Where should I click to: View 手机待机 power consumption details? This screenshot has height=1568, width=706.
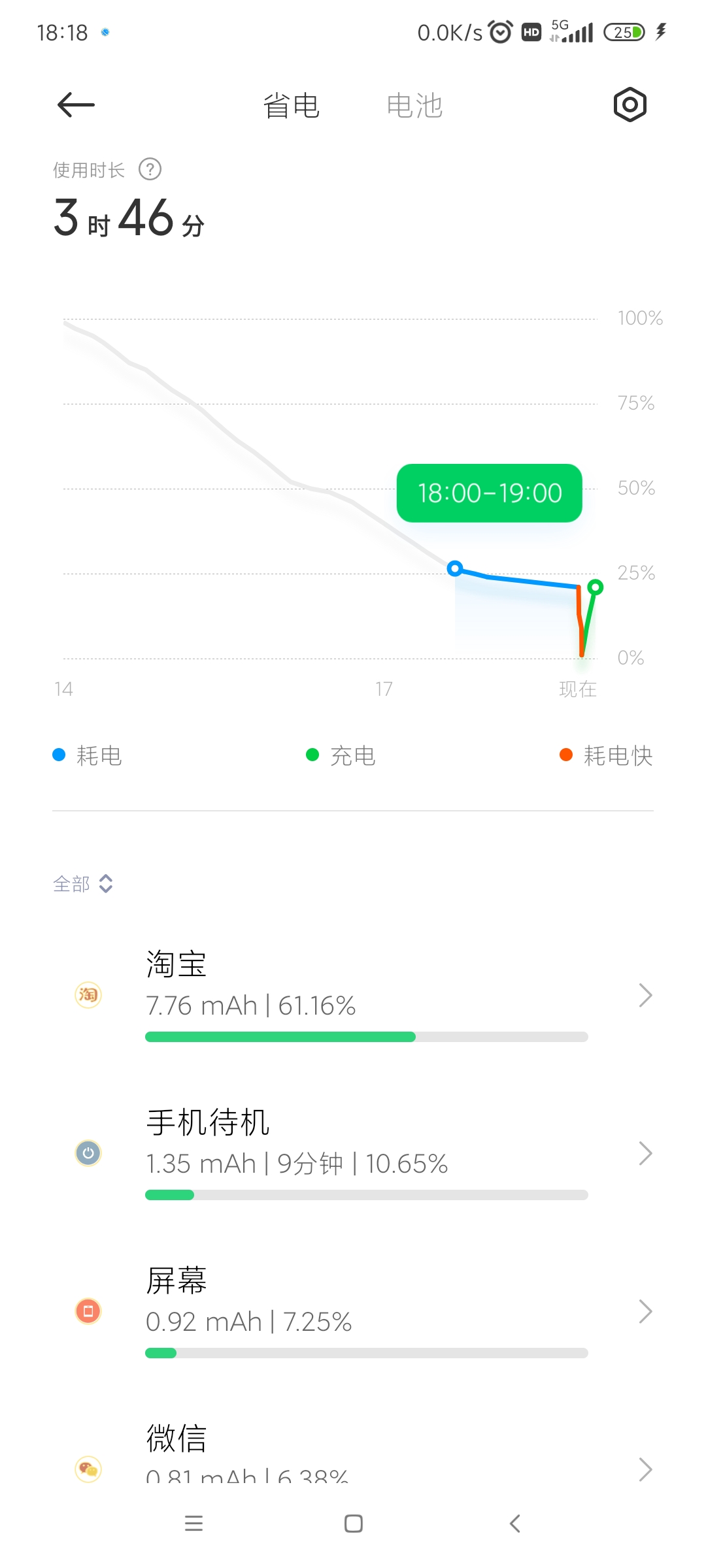click(366, 1152)
